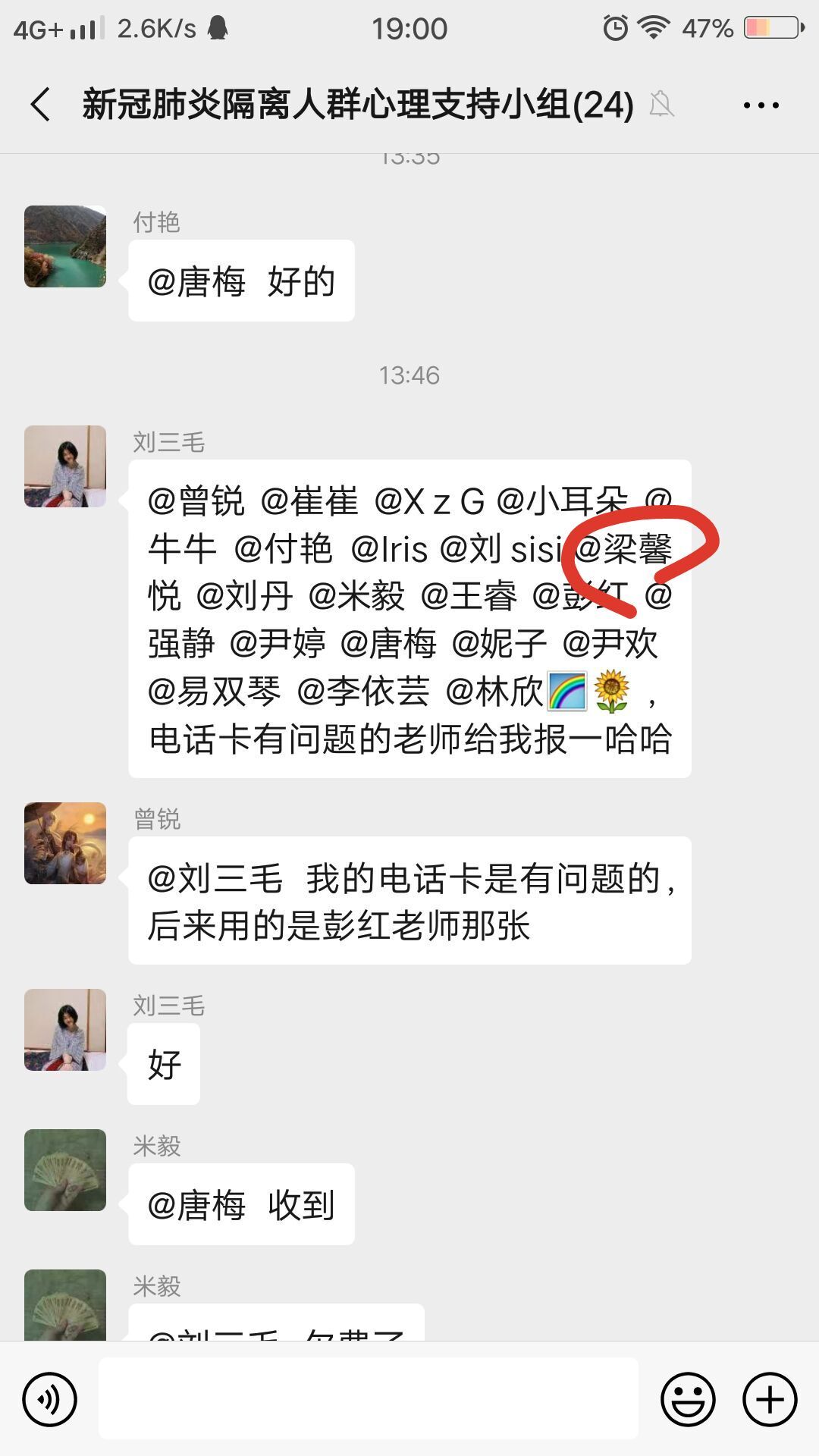Open 曾锐's profile avatar

(x=65, y=843)
